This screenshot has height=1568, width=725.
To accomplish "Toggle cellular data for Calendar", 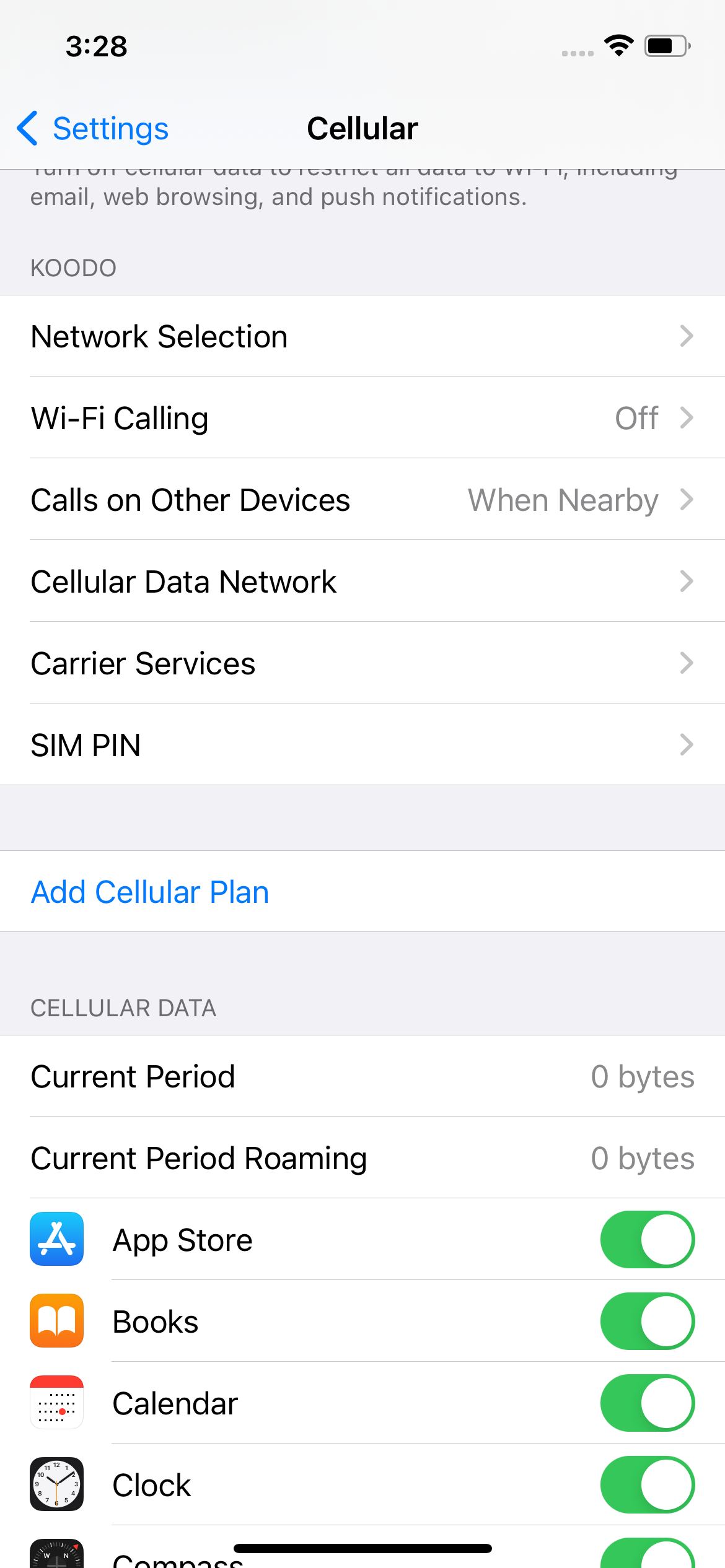I will coord(648,1403).
